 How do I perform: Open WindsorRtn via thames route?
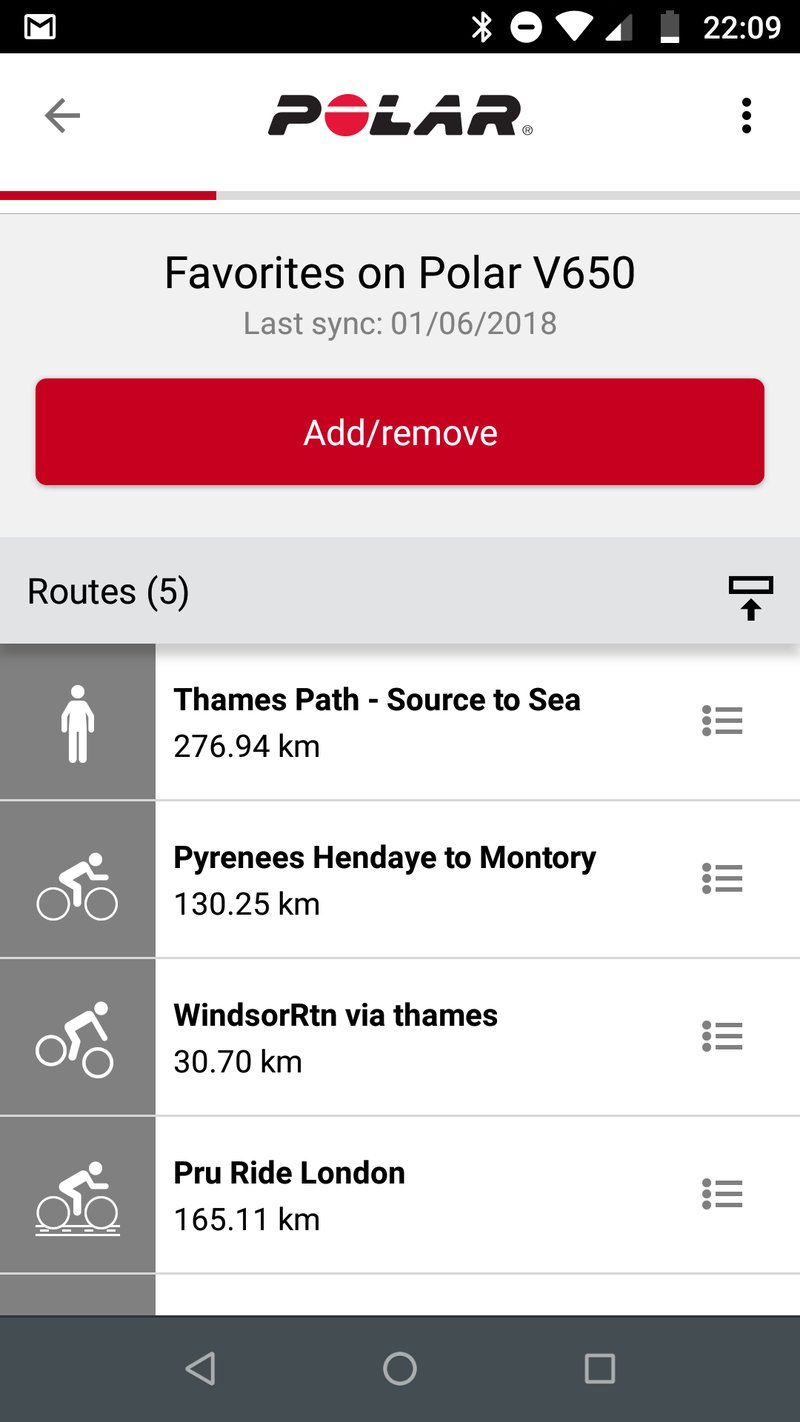[336, 1037]
